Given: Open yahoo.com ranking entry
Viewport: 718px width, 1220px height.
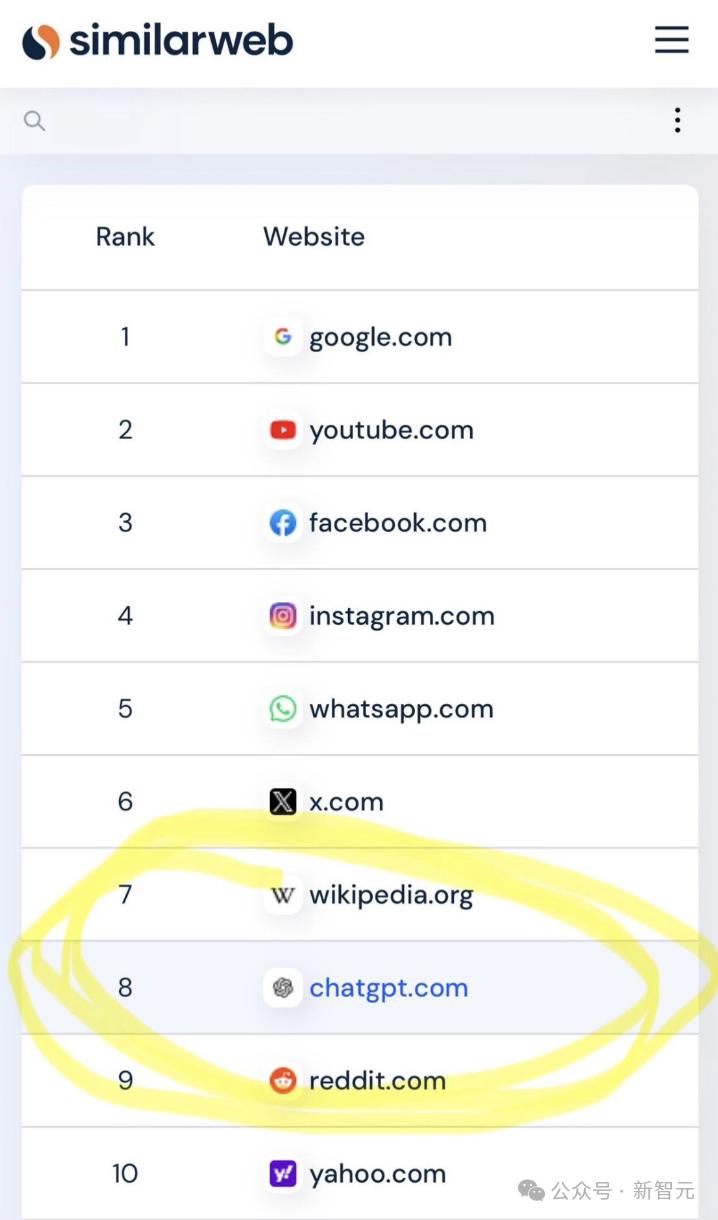Looking at the screenshot, I should (360, 1173).
